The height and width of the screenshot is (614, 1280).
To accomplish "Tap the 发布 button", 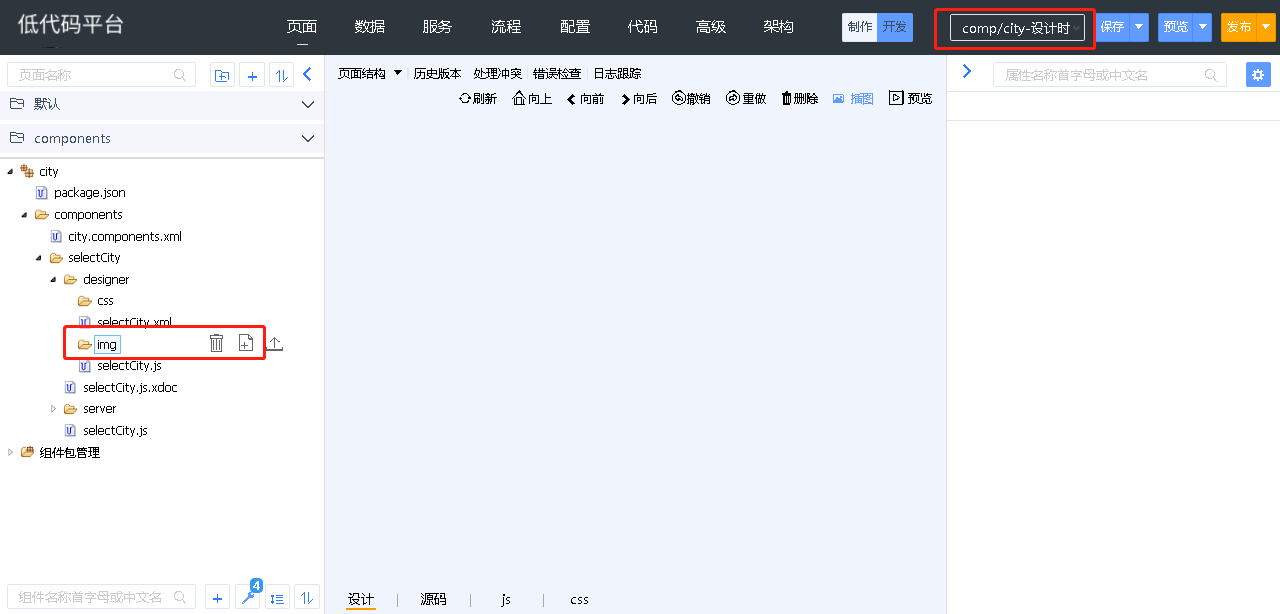I will (x=1239, y=27).
